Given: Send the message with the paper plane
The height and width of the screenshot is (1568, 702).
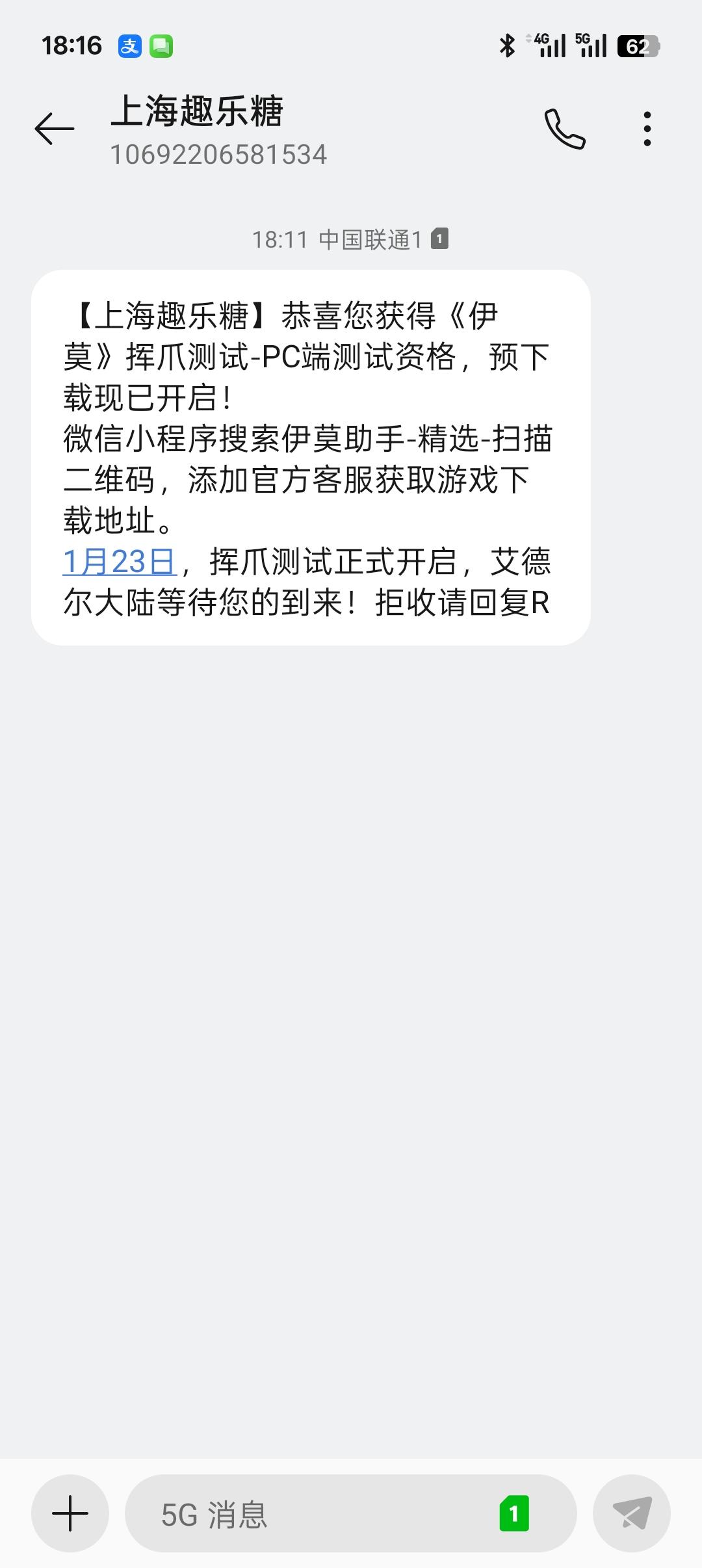Looking at the screenshot, I should 632,1513.
